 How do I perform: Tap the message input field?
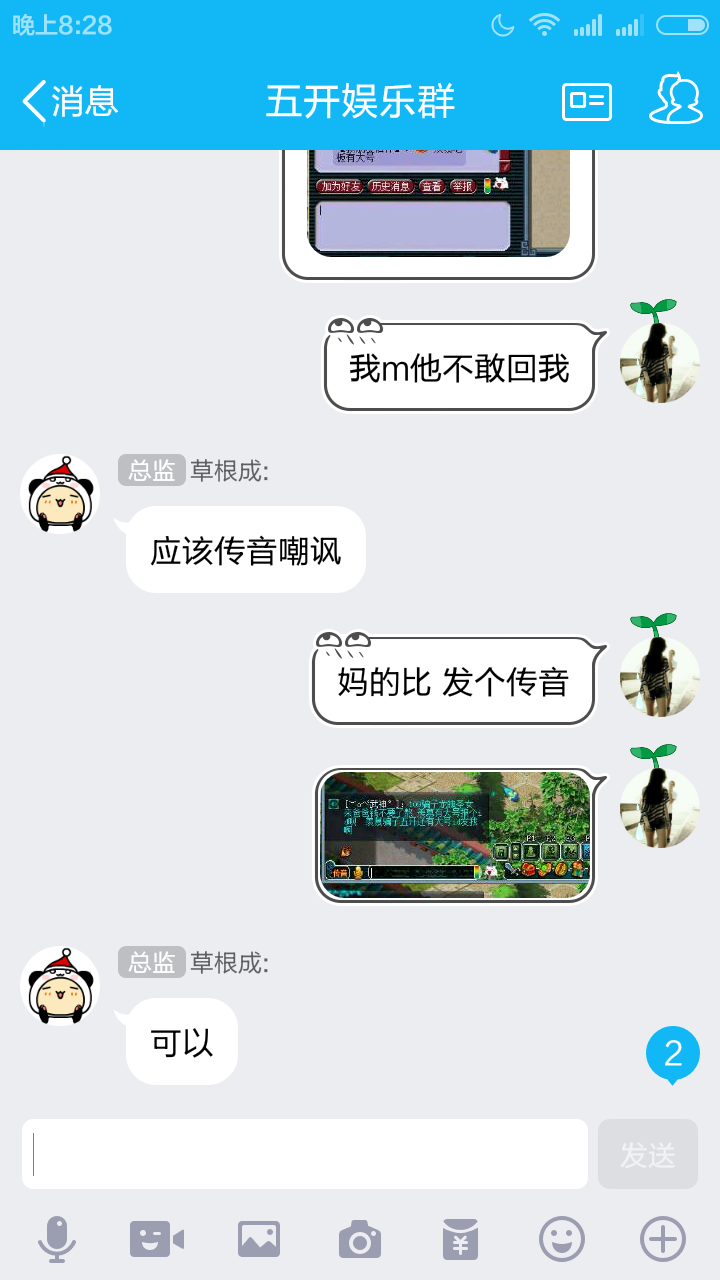[x=305, y=1154]
